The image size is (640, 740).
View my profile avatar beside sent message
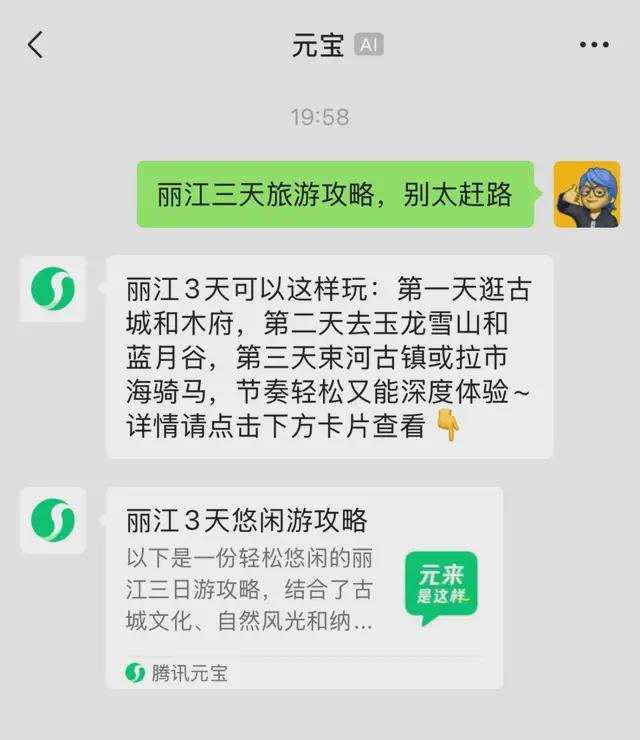coord(587,194)
